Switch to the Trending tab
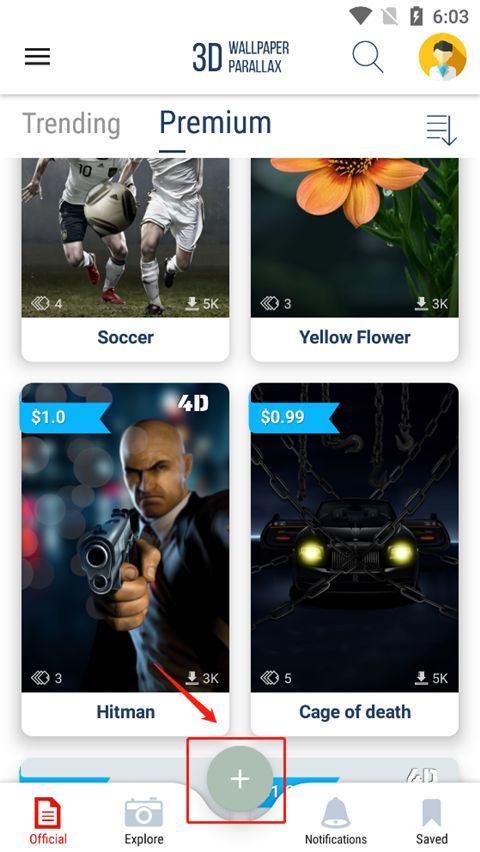 (71, 123)
